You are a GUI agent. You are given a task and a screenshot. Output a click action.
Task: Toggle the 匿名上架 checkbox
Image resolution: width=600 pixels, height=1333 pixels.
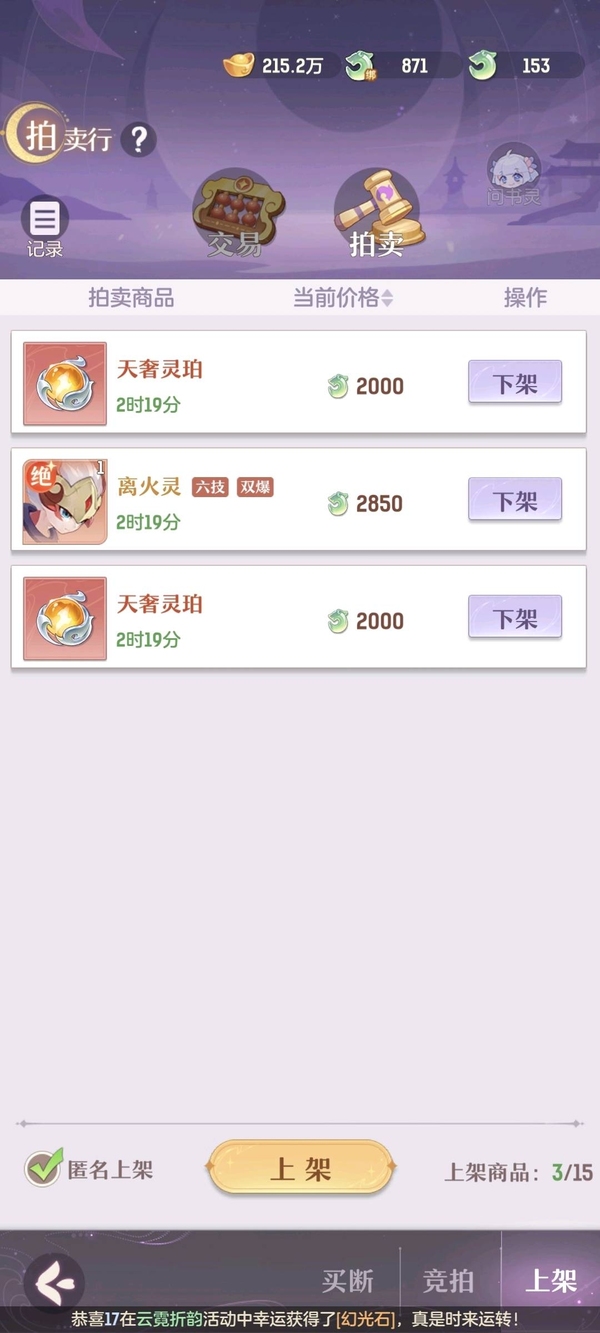pos(43,1168)
